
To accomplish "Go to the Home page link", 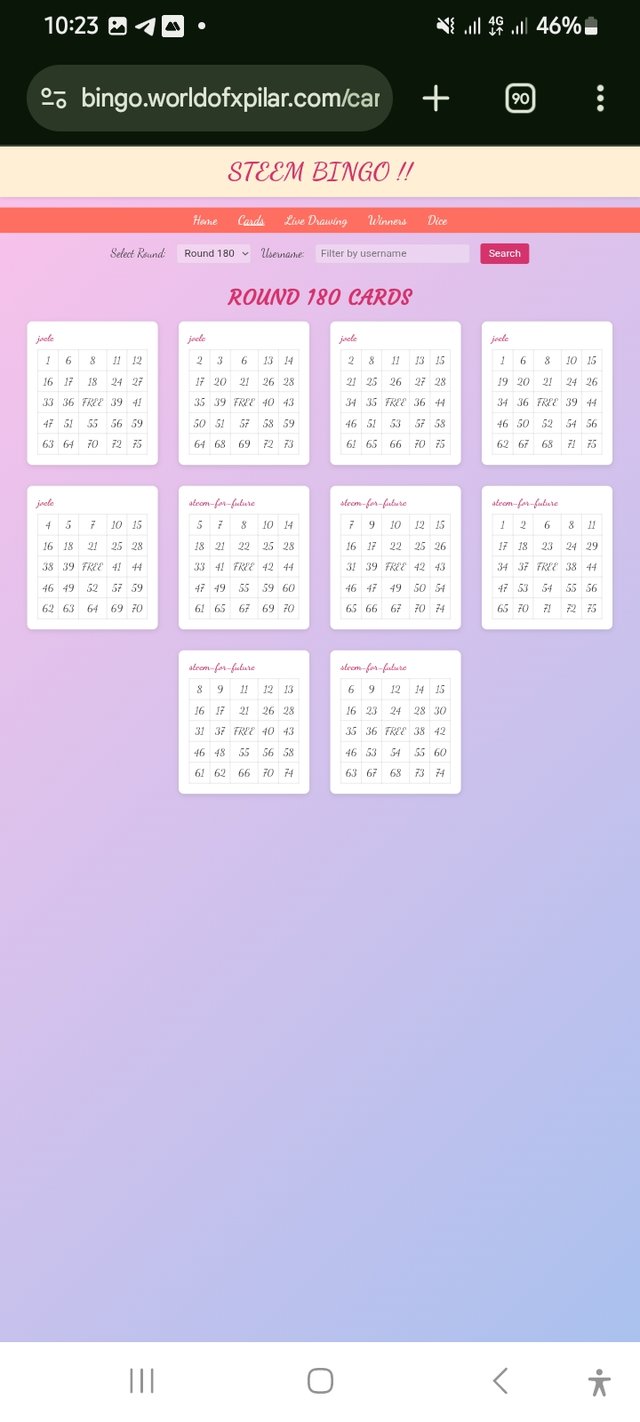I will [205, 221].
